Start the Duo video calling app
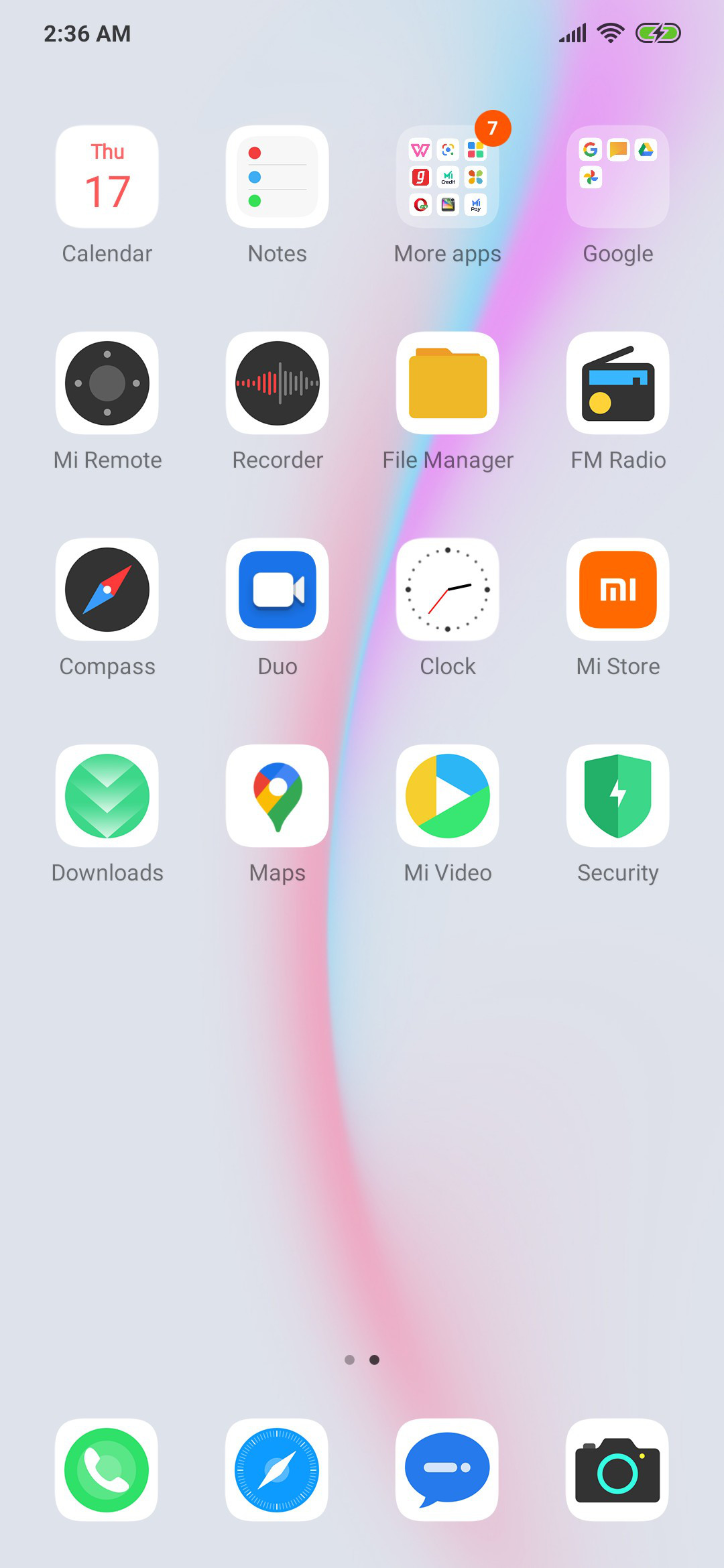This screenshot has height=1568, width=724. (278, 590)
